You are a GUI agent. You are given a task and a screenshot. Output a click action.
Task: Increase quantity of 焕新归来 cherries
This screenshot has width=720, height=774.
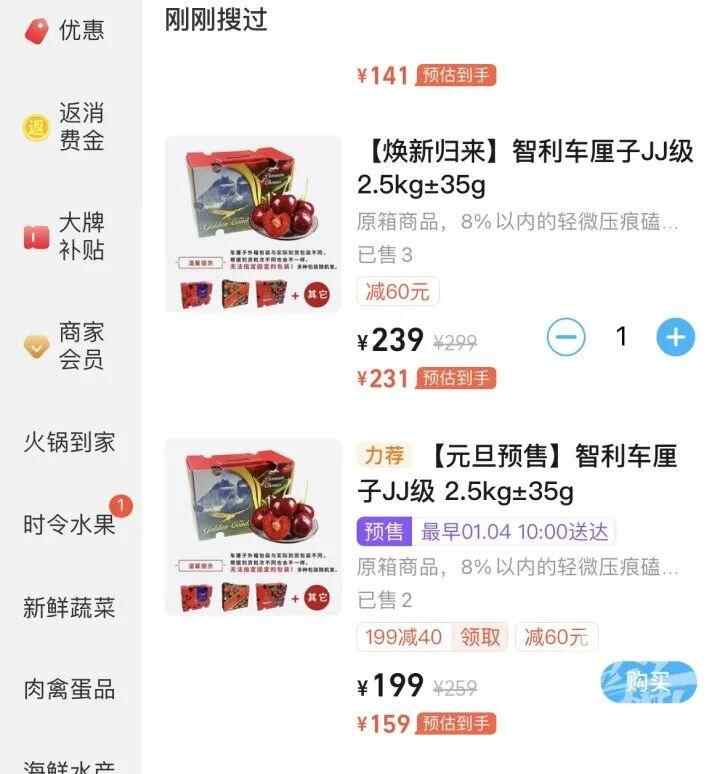click(675, 337)
